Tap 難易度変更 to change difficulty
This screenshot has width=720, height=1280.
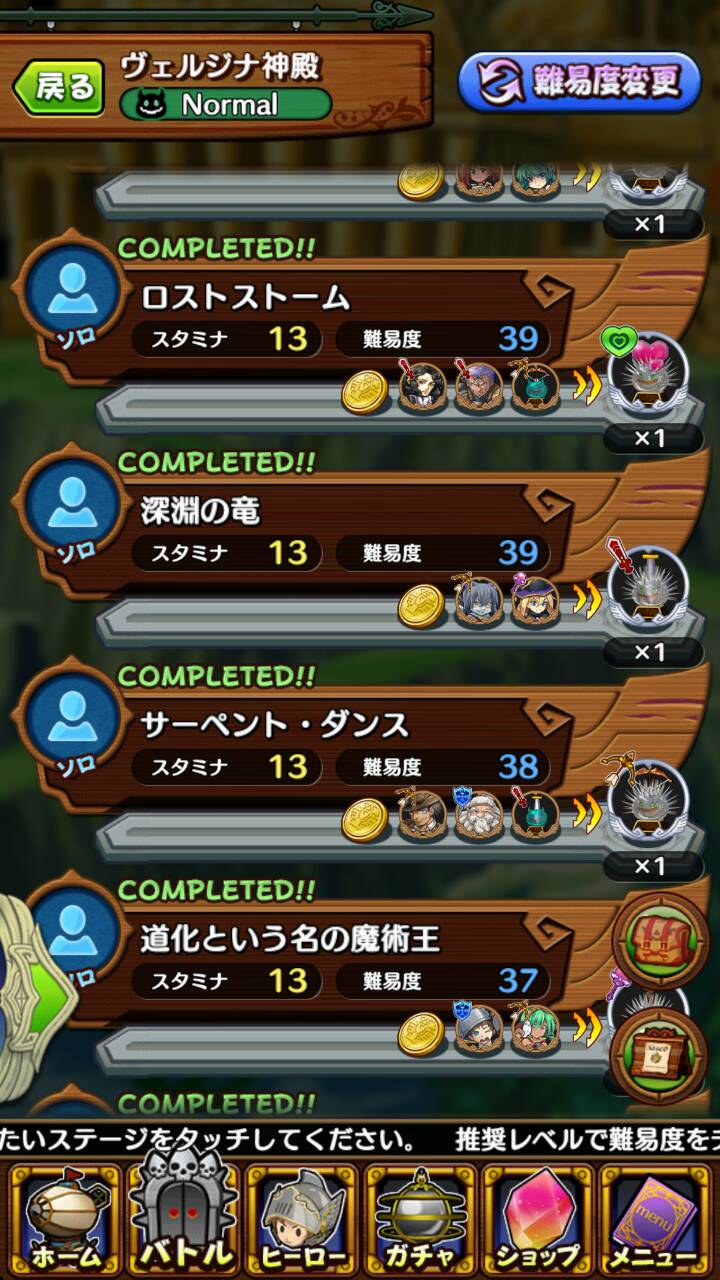click(x=580, y=82)
